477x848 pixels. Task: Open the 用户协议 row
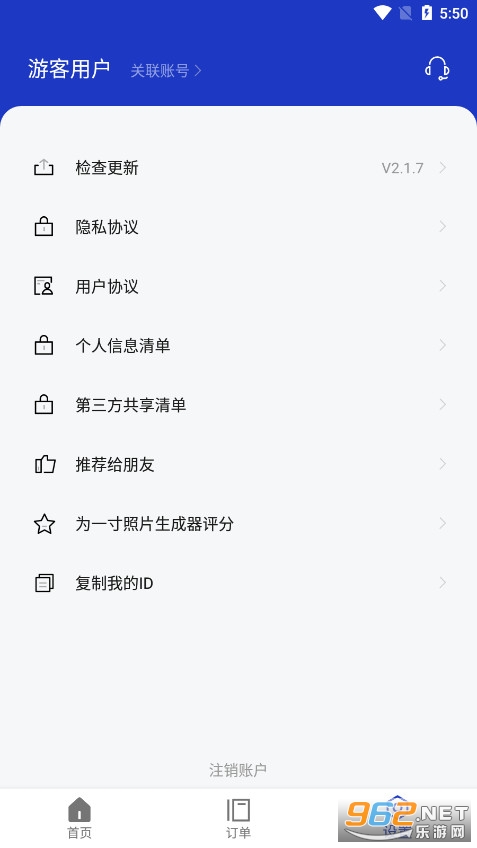238,286
